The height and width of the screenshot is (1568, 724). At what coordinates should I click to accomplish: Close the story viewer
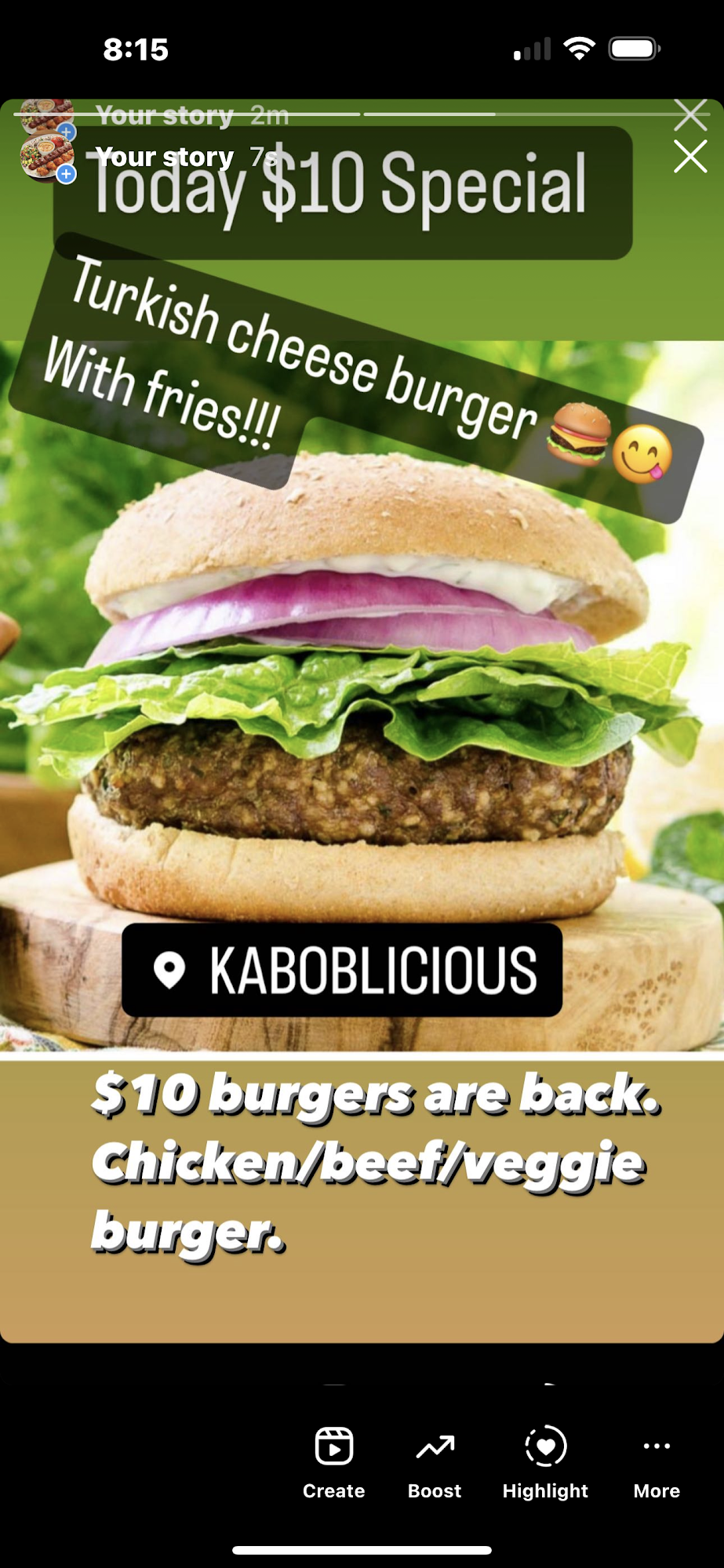[x=690, y=157]
